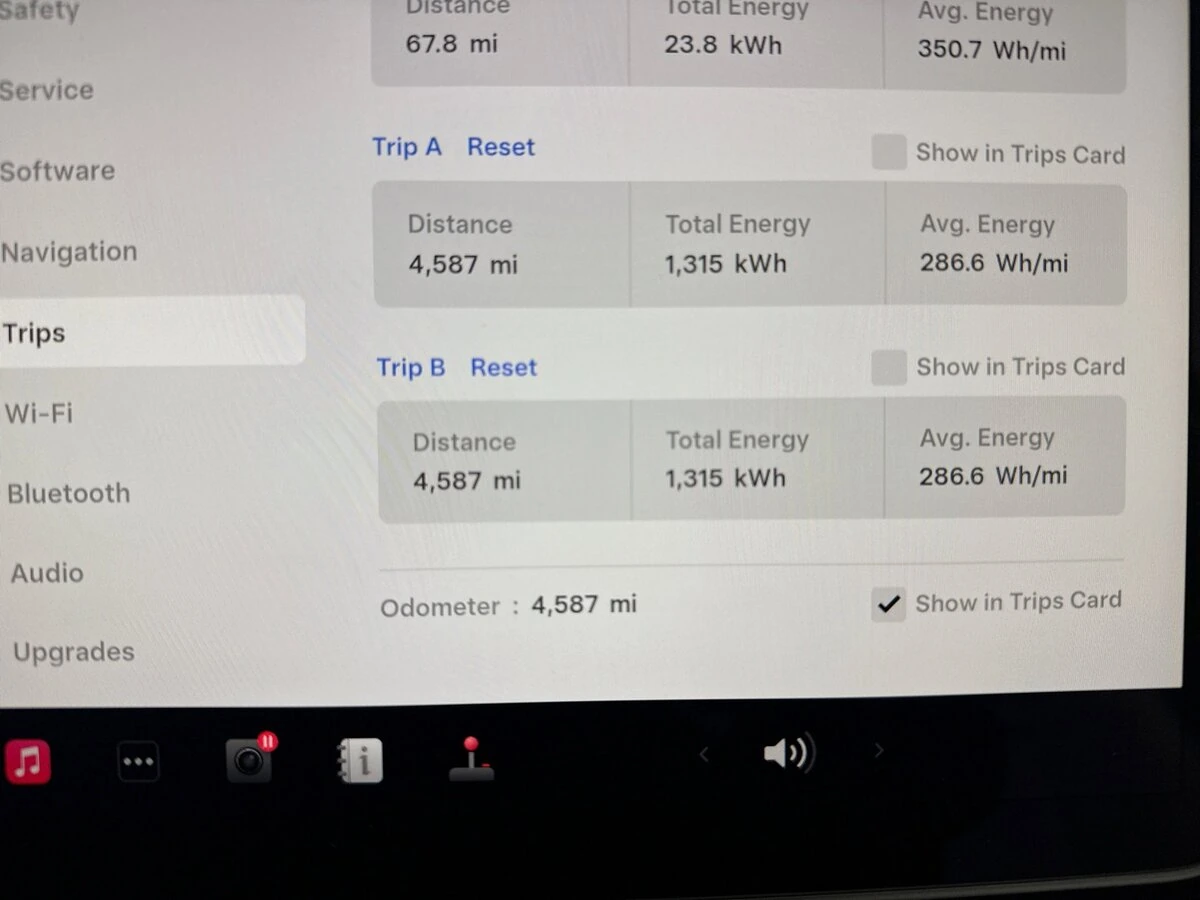Image resolution: width=1200 pixels, height=900 pixels.
Task: Reset Trip B
Action: [504, 368]
